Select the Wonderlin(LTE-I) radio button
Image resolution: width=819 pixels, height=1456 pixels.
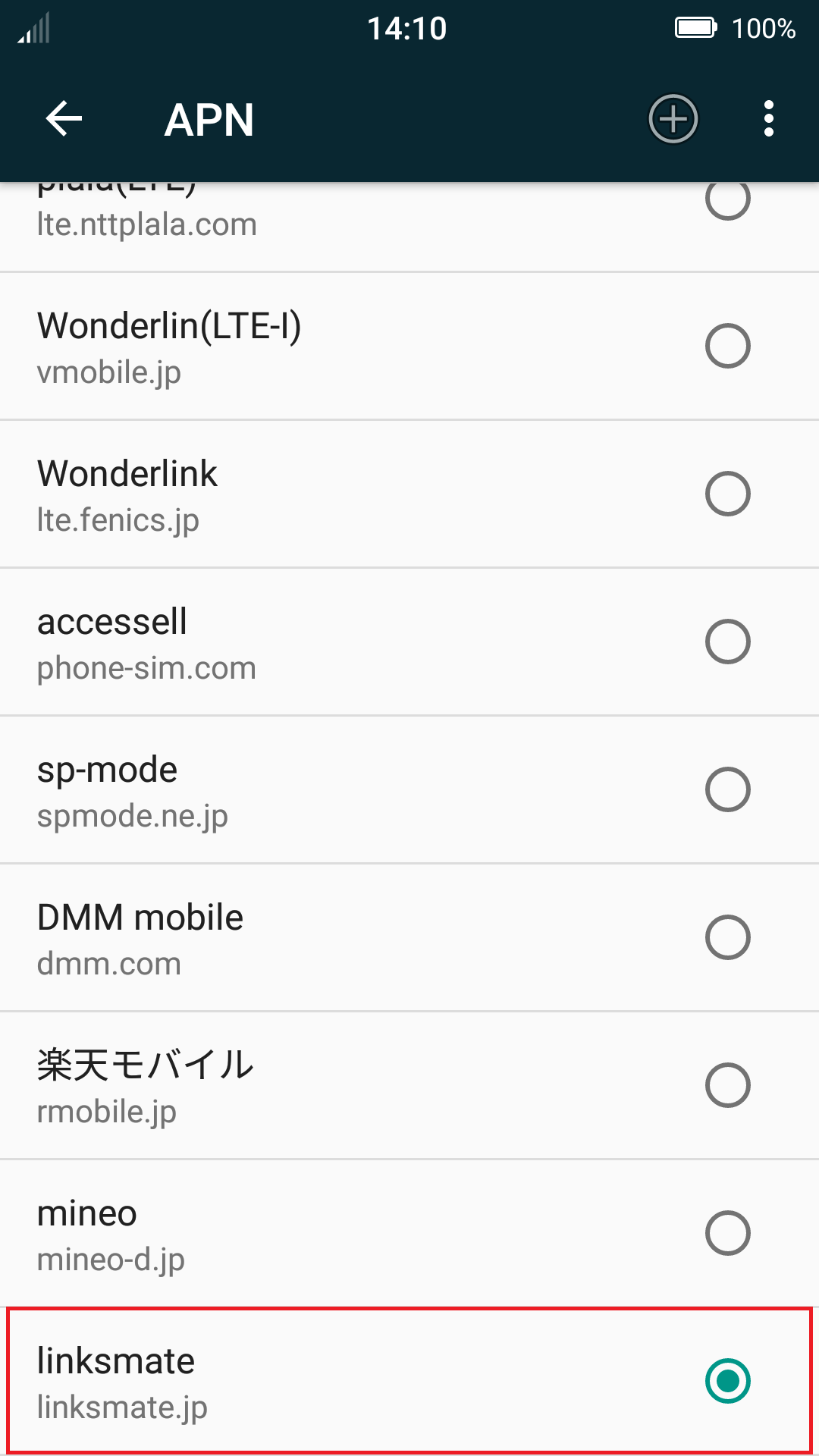(x=727, y=346)
